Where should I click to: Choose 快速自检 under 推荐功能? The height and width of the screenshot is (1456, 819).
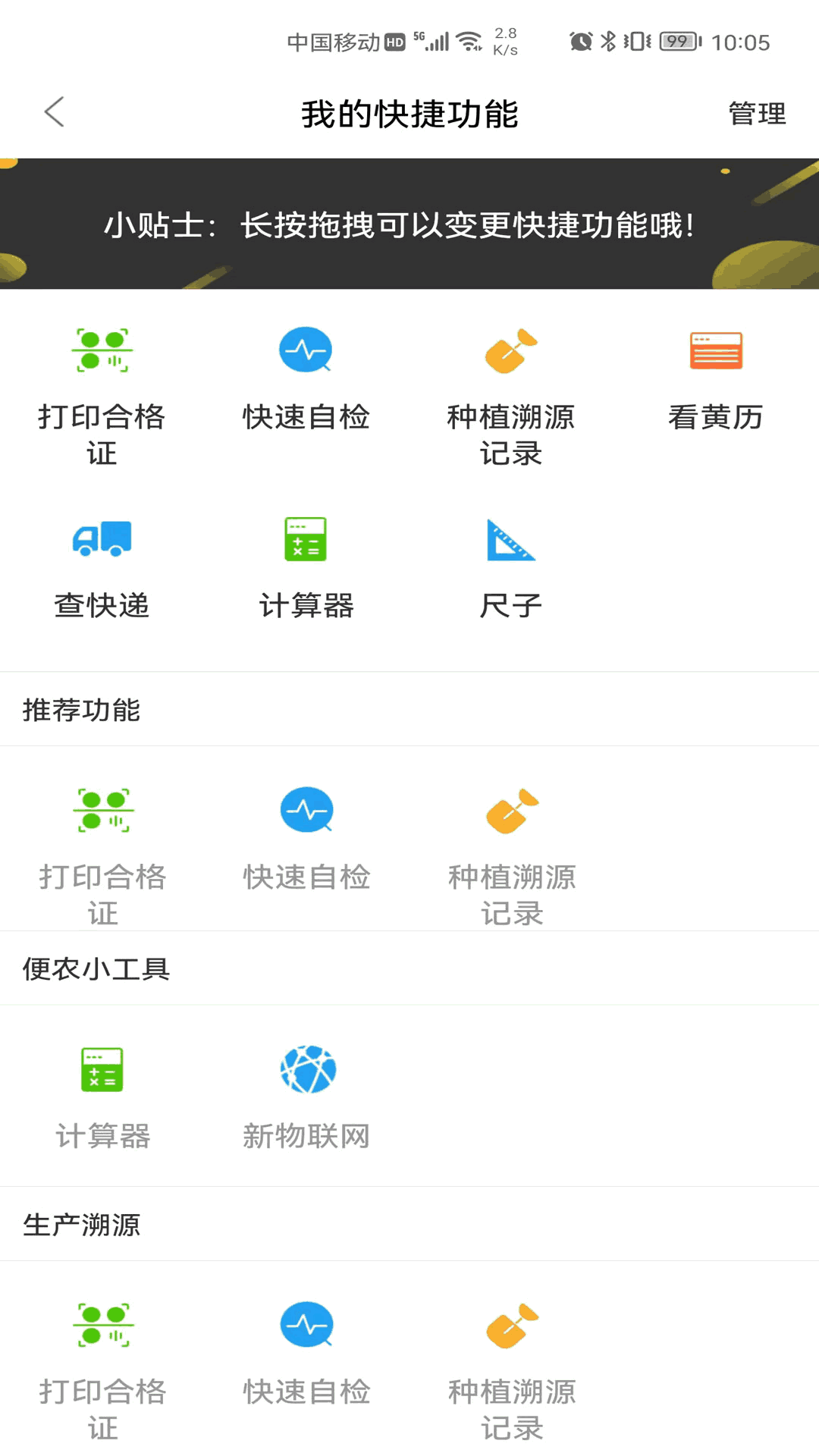pos(306,842)
